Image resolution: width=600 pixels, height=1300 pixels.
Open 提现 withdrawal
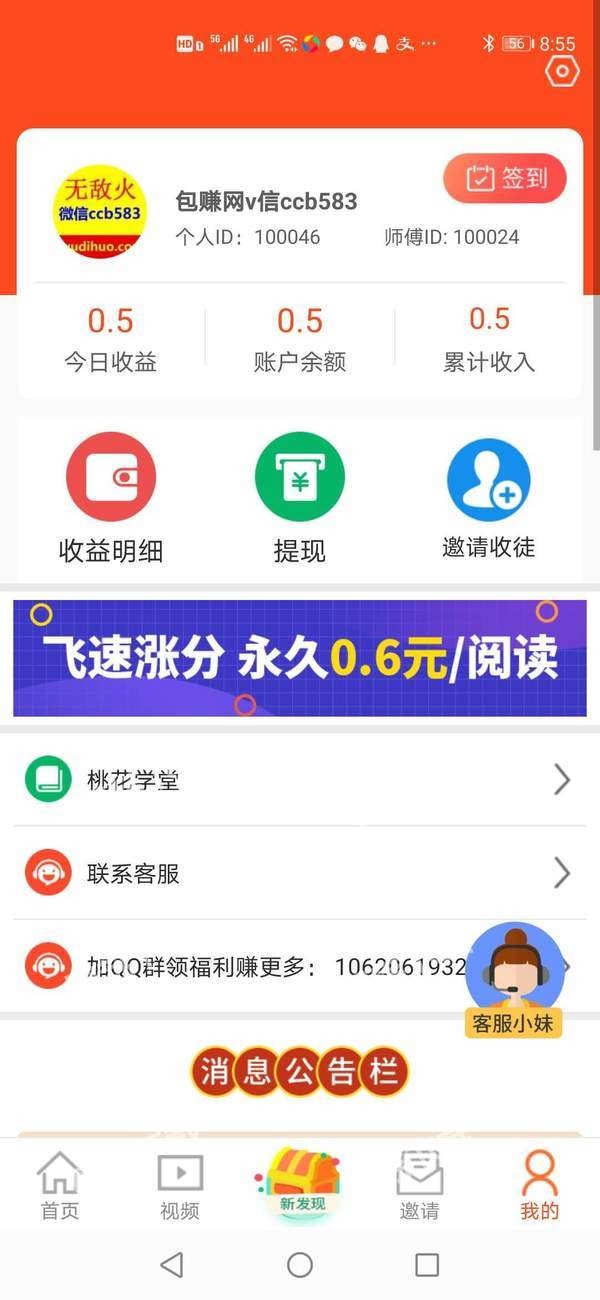coord(300,497)
